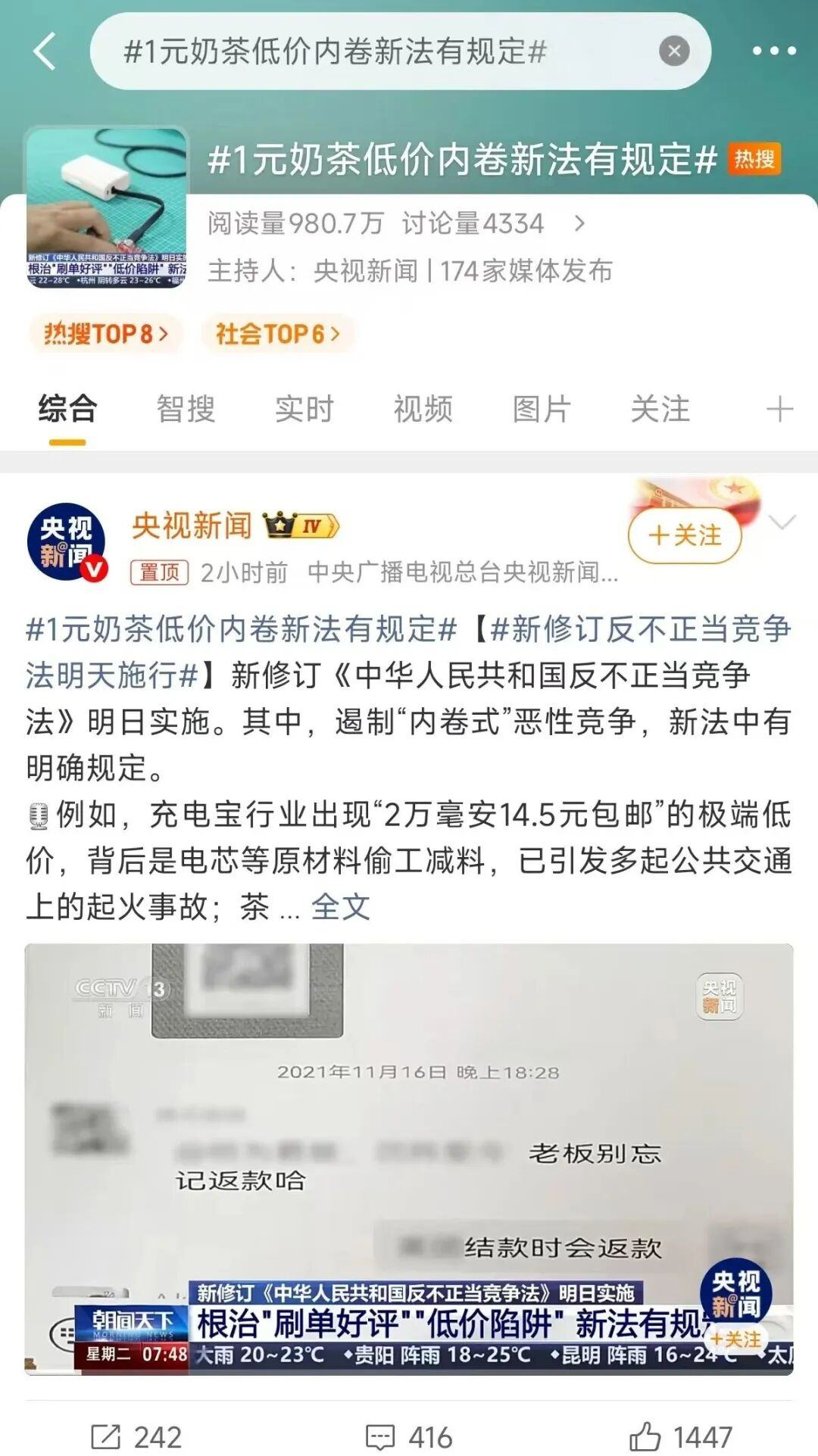
Task: Like the 央视新闻 post
Action: point(681,1436)
